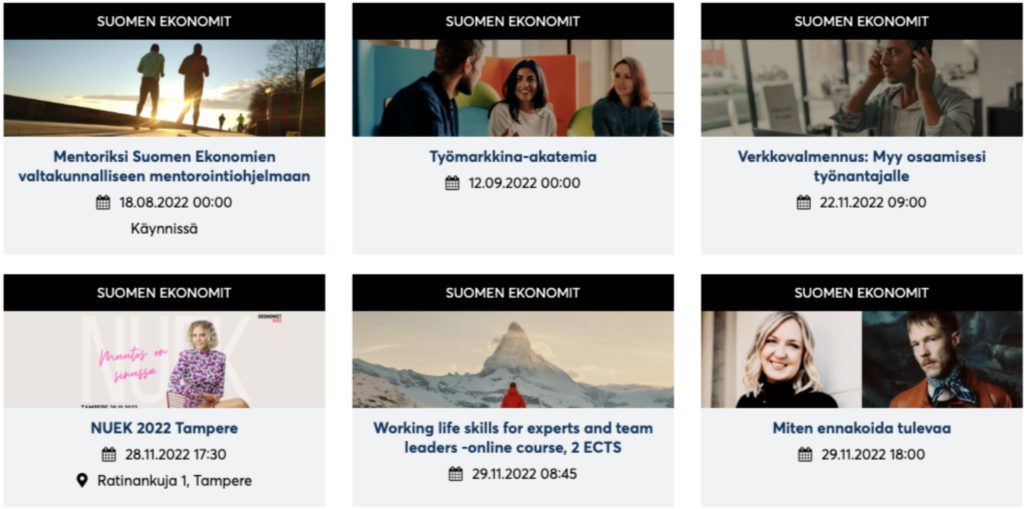
Task: Open the NUEK 2022 Tampere event
Action: [164, 428]
